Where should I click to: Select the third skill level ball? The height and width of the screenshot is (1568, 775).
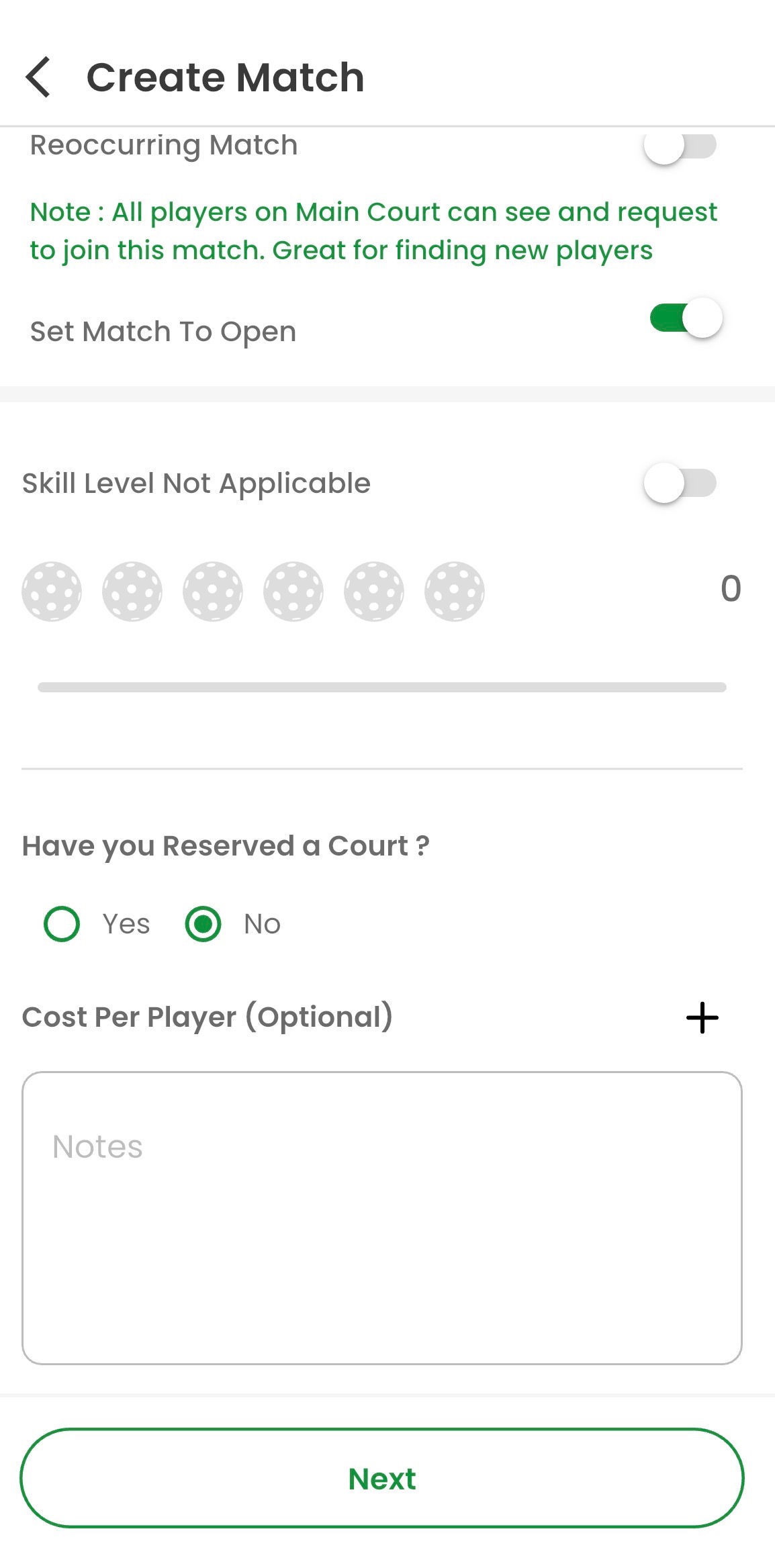(x=213, y=592)
